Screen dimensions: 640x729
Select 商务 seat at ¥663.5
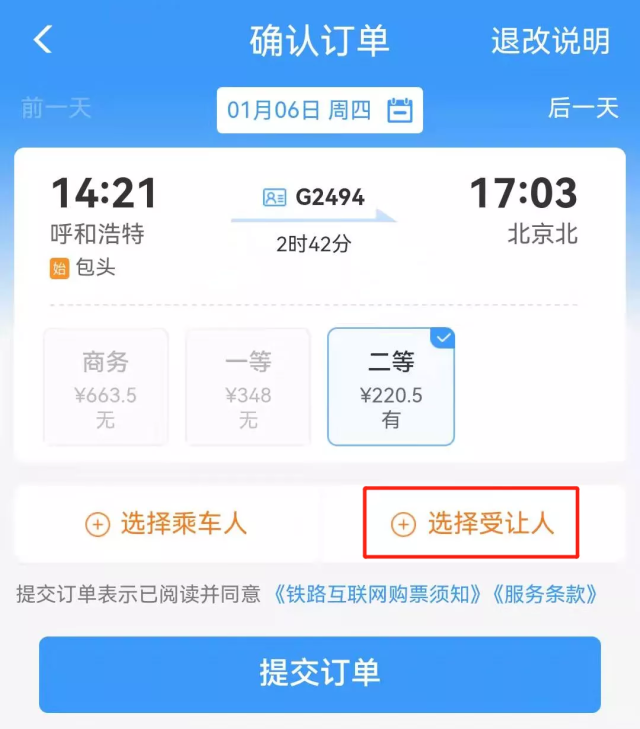coord(105,386)
